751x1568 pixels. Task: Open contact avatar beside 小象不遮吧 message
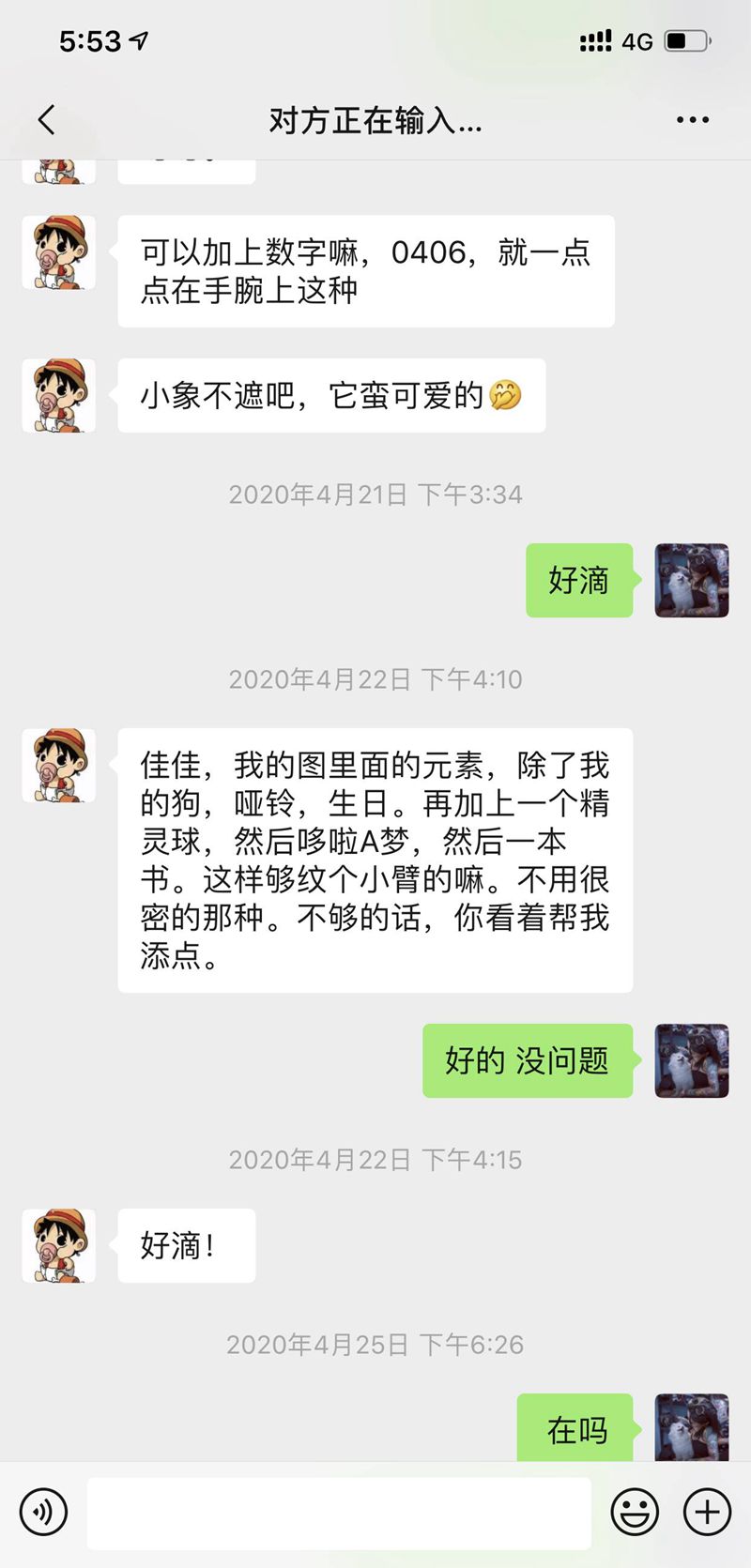tap(59, 395)
